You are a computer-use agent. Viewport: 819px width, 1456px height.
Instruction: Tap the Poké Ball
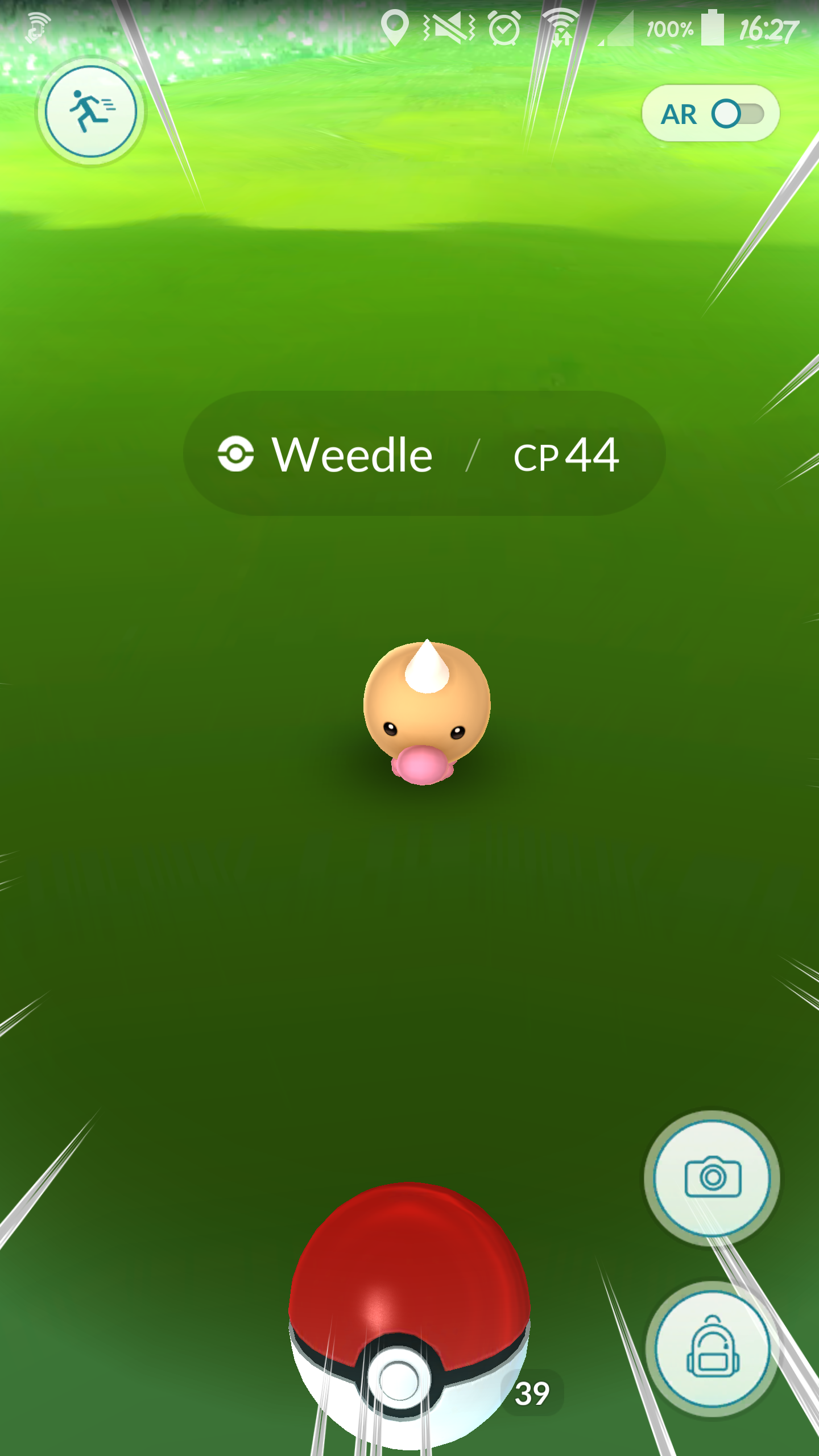[408, 1314]
